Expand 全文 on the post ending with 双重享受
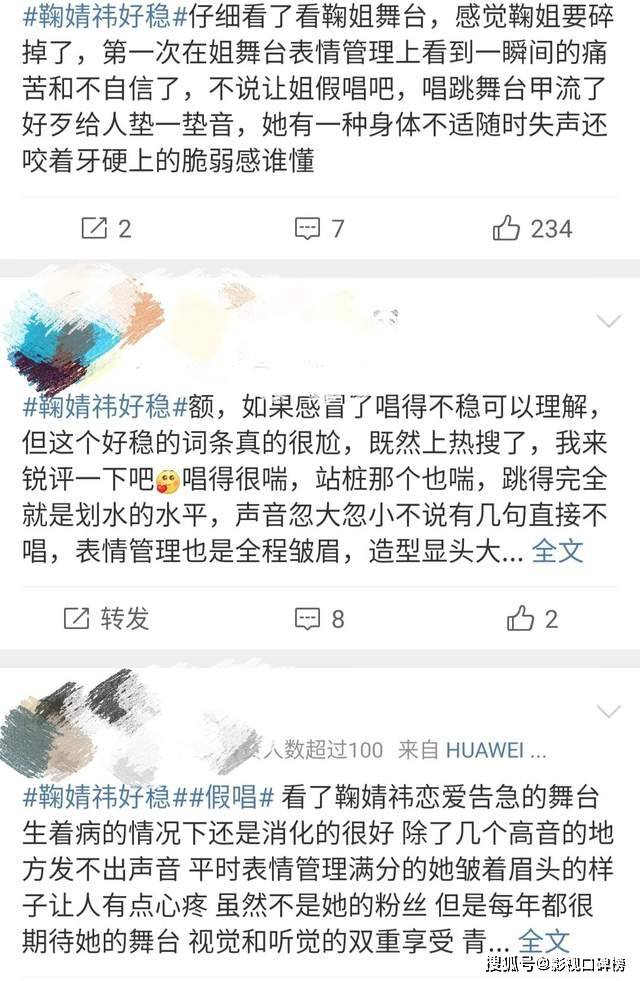 tap(545, 940)
